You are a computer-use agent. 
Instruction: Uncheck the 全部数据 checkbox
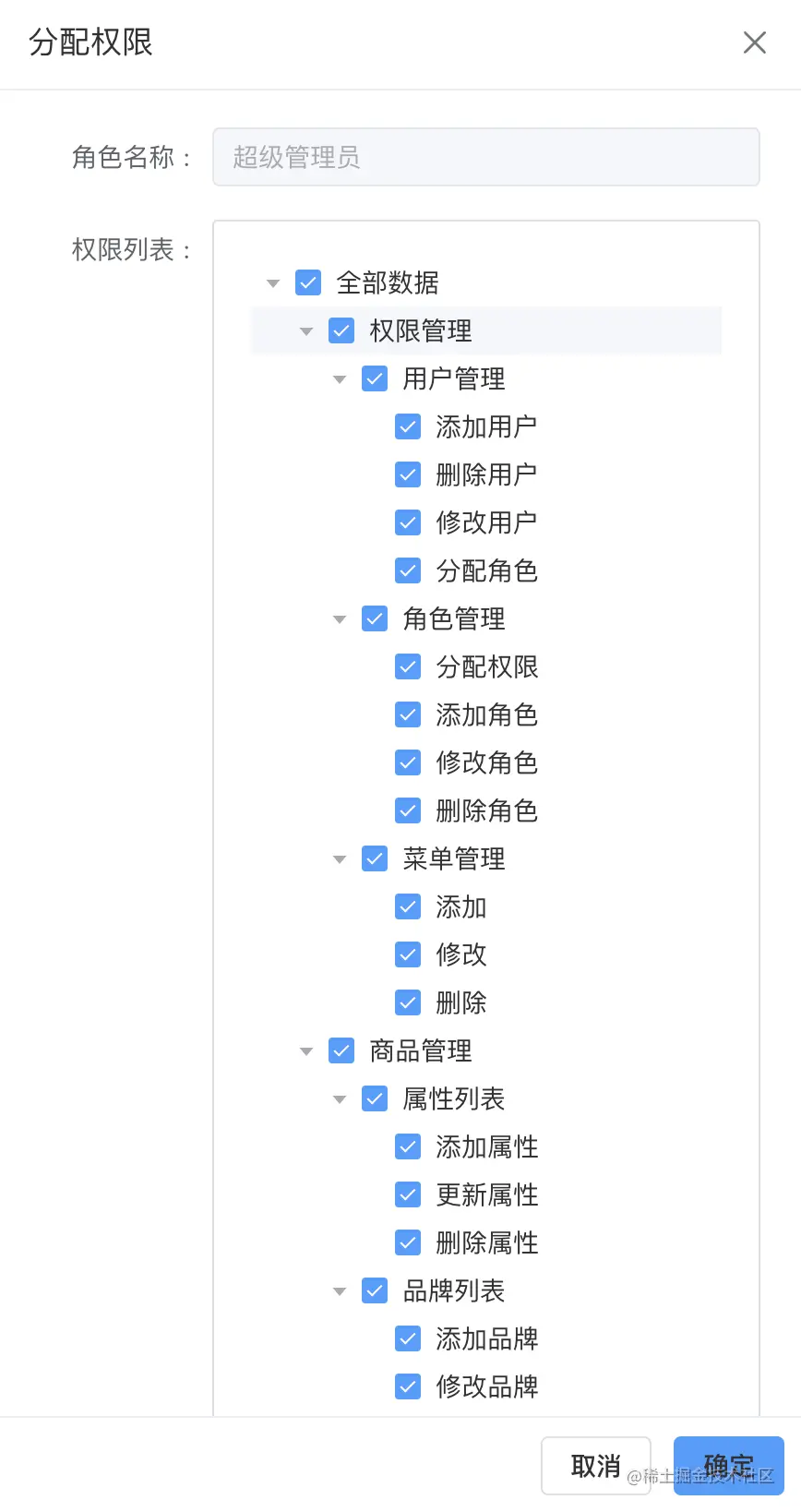[308, 282]
